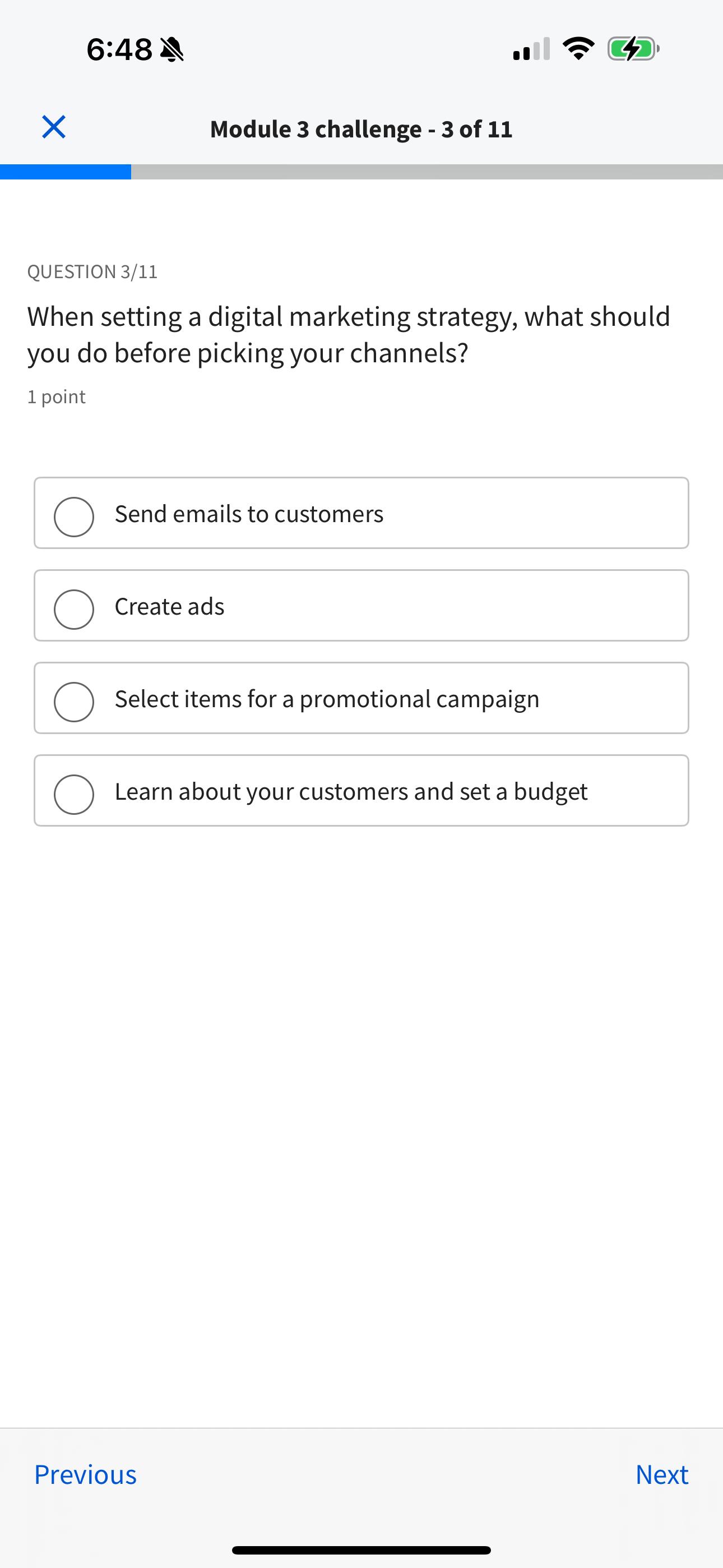This screenshot has height=1568, width=723.
Task: Go to the Previous question
Action: (85, 1474)
